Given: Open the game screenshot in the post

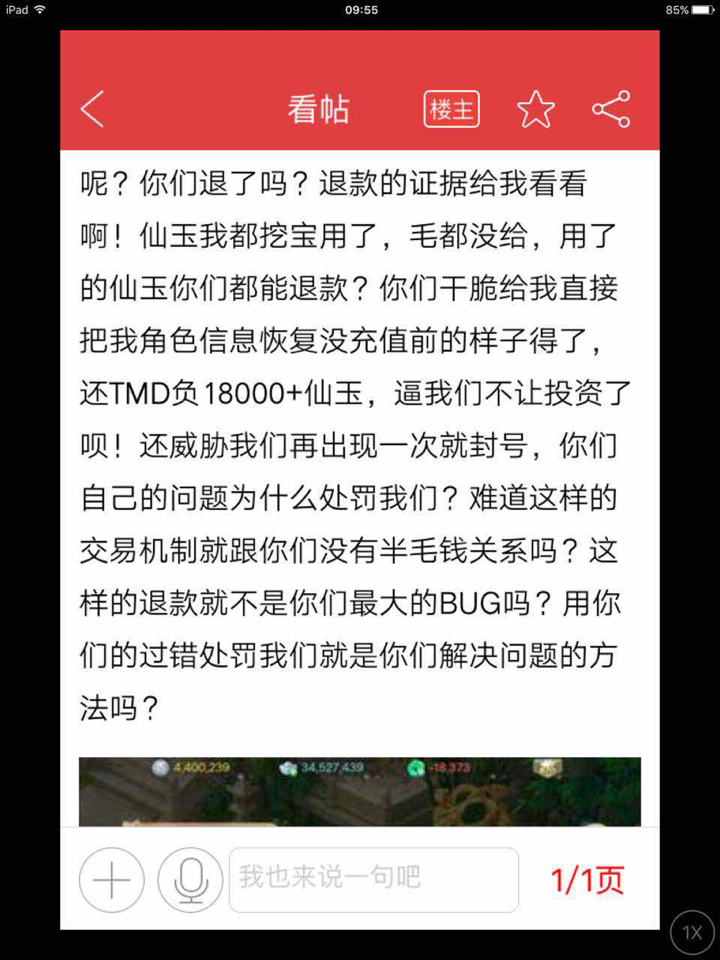Looking at the screenshot, I should (x=360, y=792).
